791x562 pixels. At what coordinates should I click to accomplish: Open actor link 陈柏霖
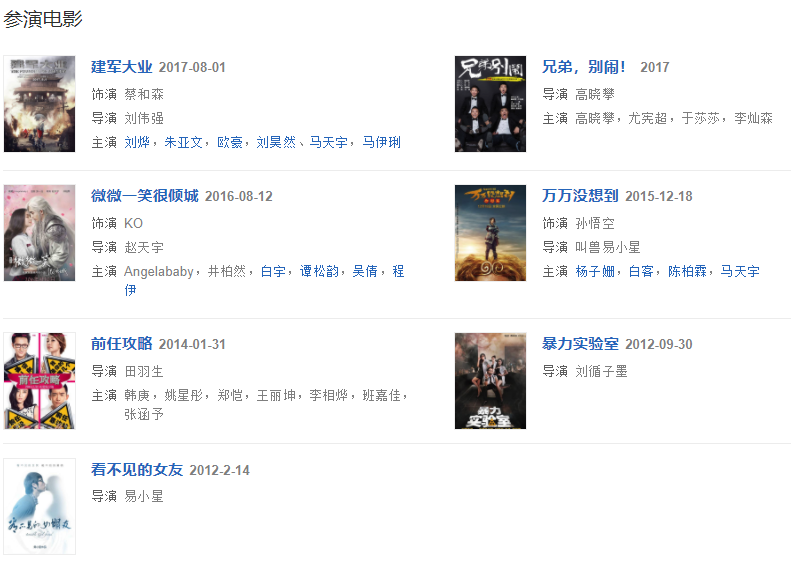click(x=687, y=272)
